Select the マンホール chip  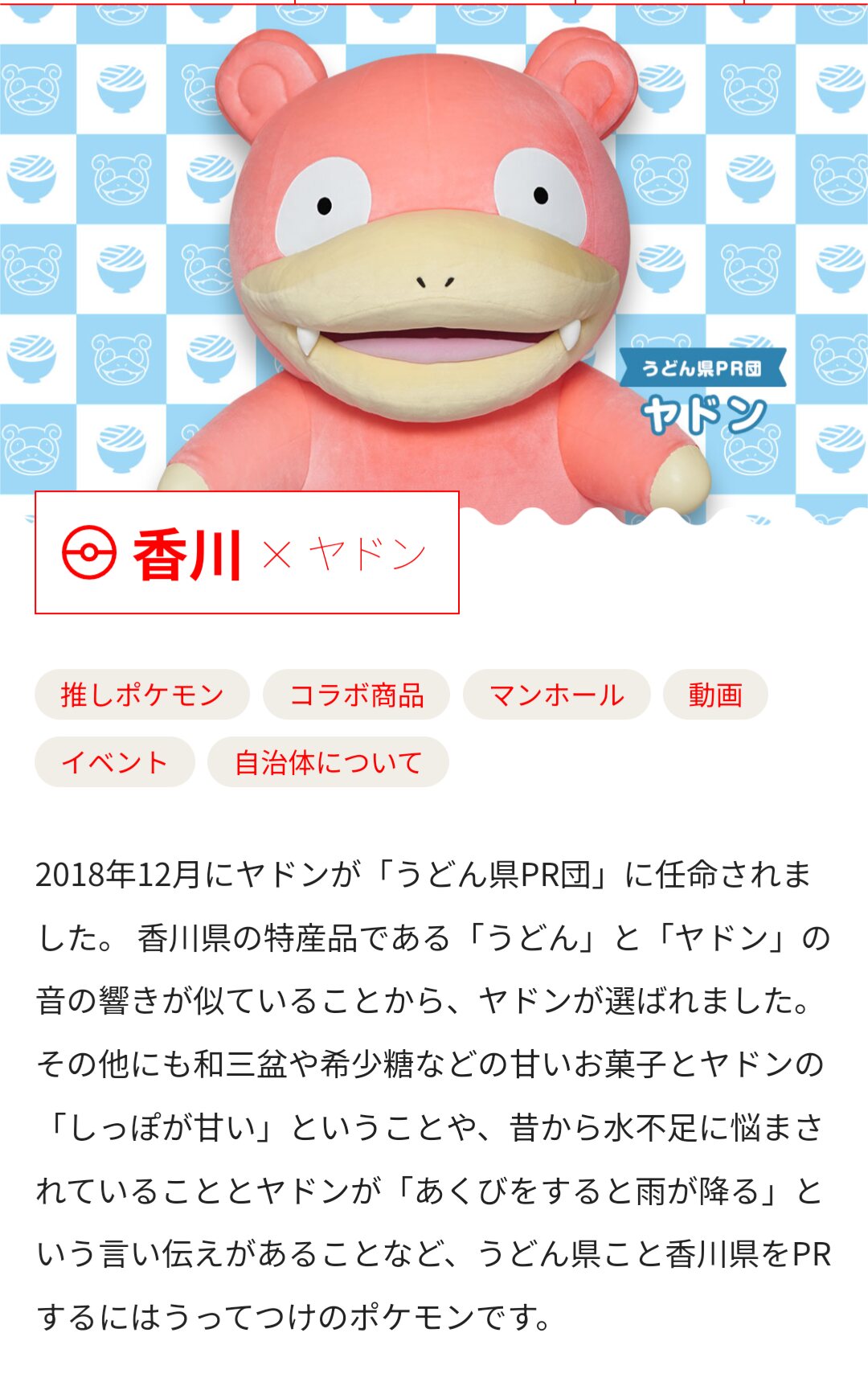coord(556,695)
